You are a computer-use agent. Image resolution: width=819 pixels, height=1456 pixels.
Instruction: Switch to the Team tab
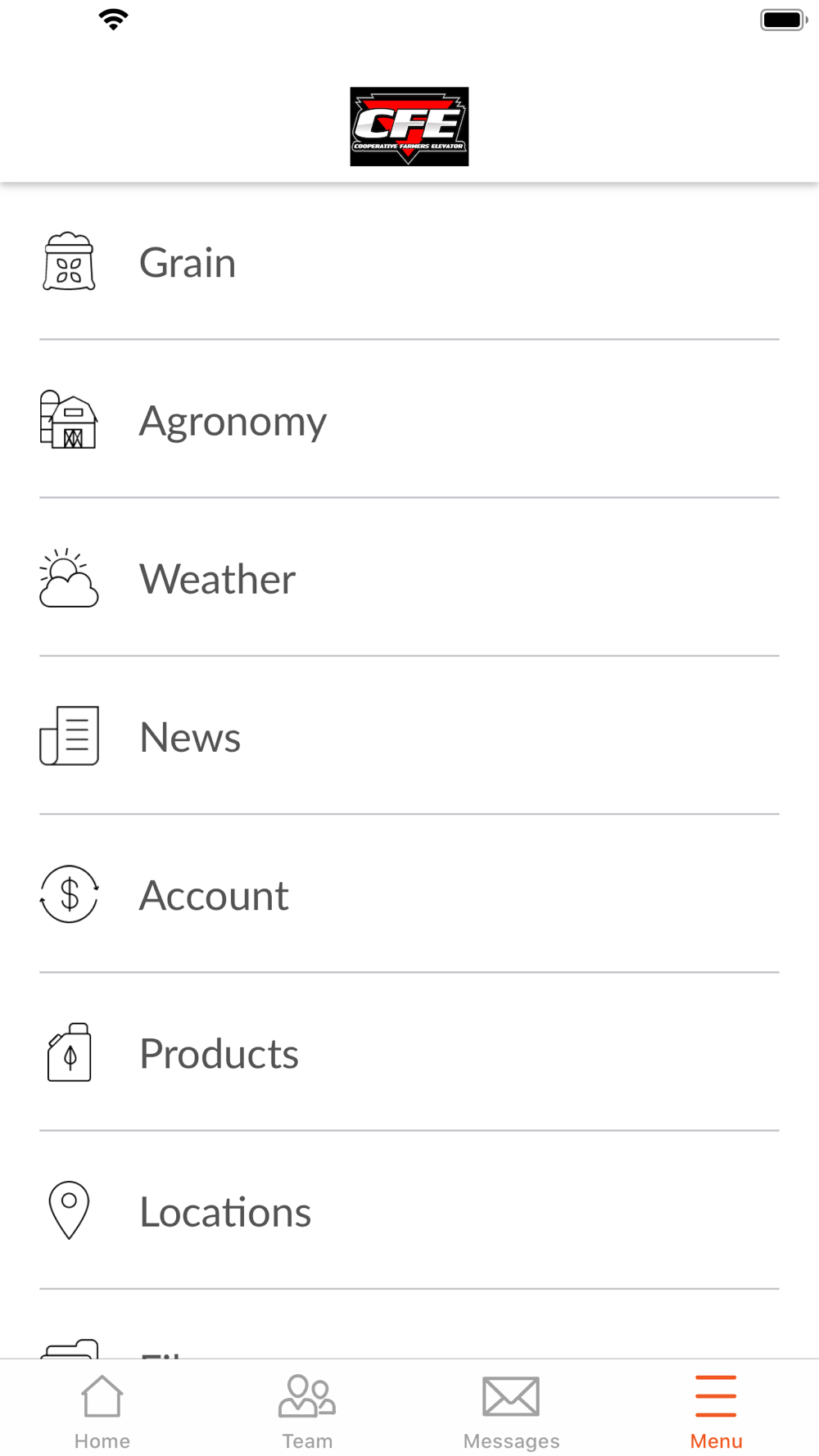pyautogui.click(x=307, y=1410)
